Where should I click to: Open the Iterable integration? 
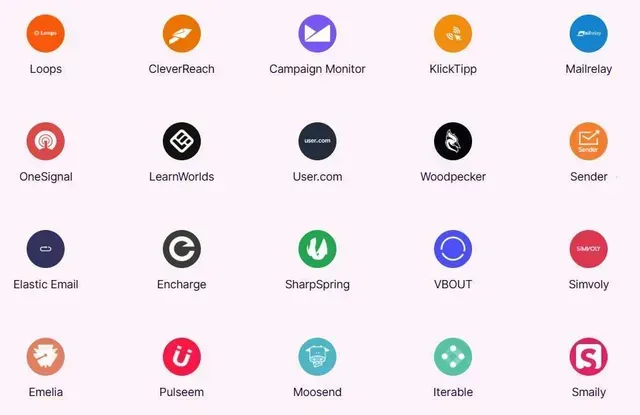click(x=453, y=356)
